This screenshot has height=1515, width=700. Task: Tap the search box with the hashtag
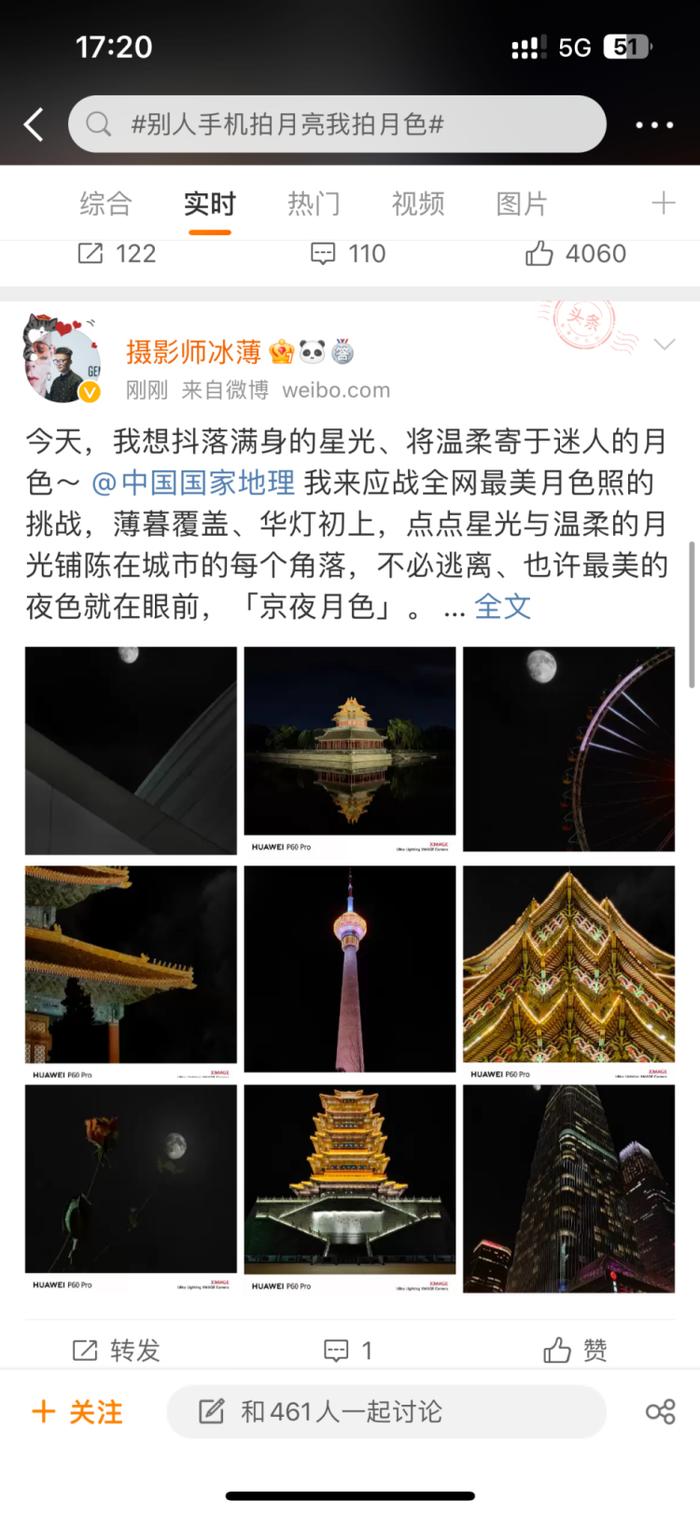coord(337,125)
